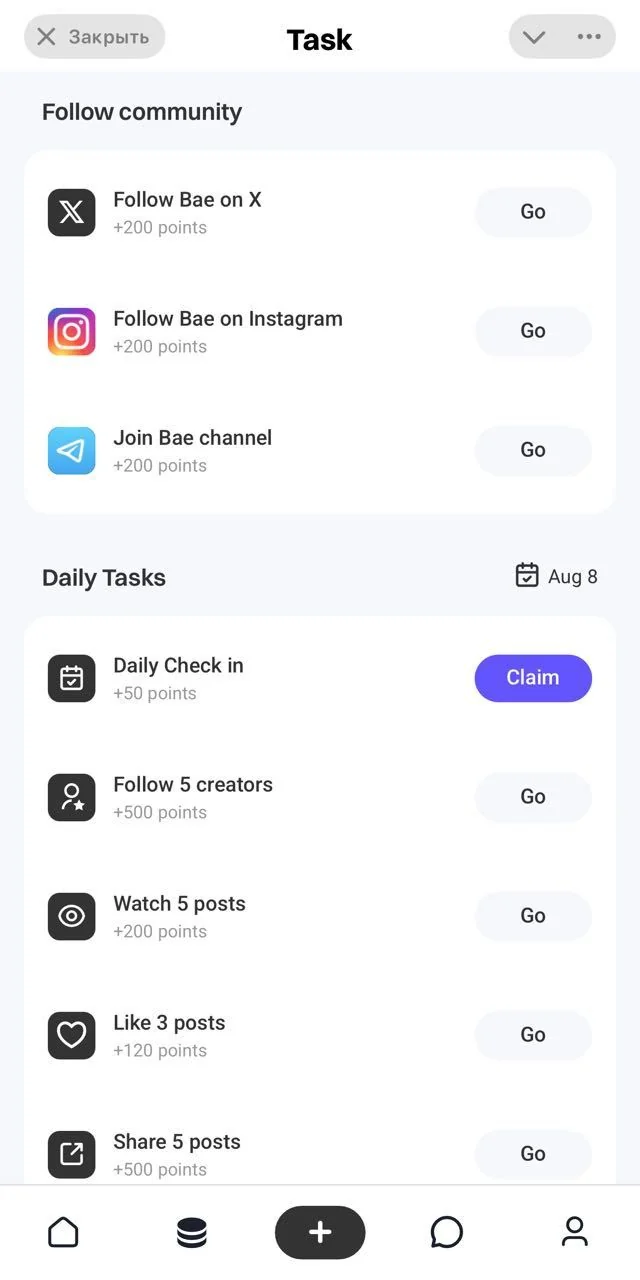Screen dimensions: 640x1280
Task: Go follow Bae on X
Action: pos(533,212)
